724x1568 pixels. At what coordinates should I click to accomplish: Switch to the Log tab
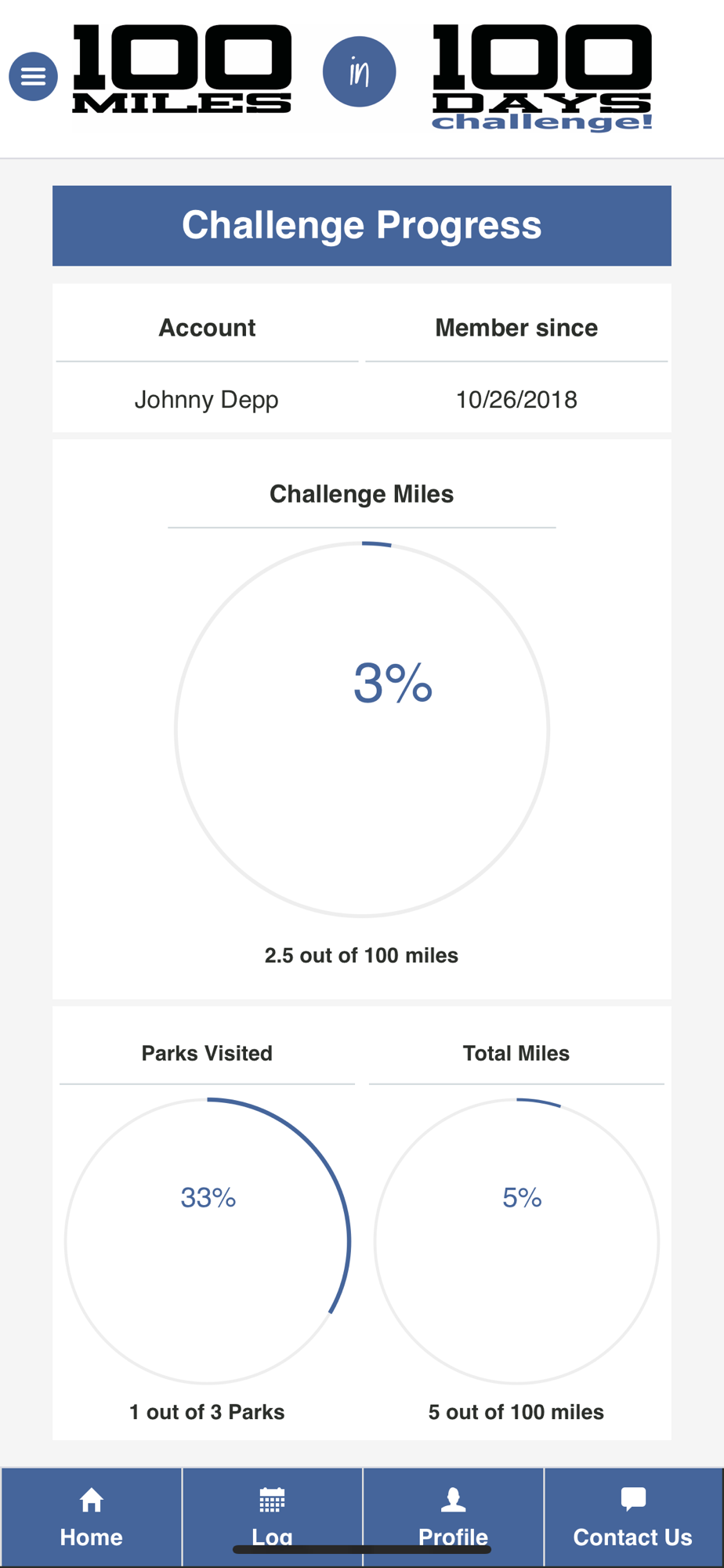273,1517
